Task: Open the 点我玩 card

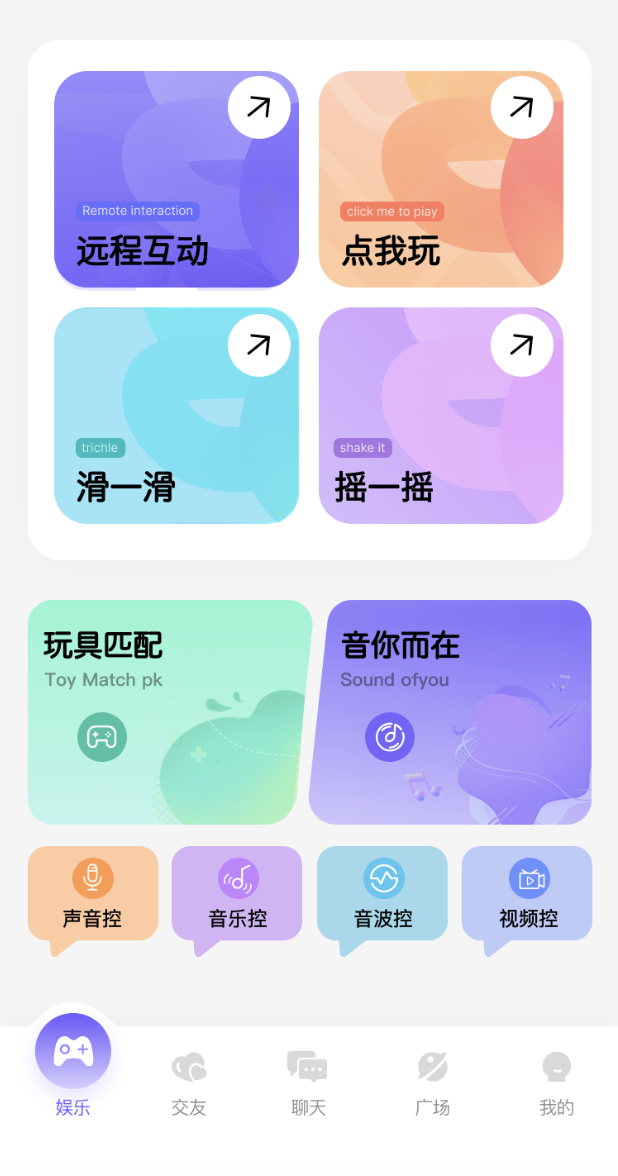Action: [441, 180]
